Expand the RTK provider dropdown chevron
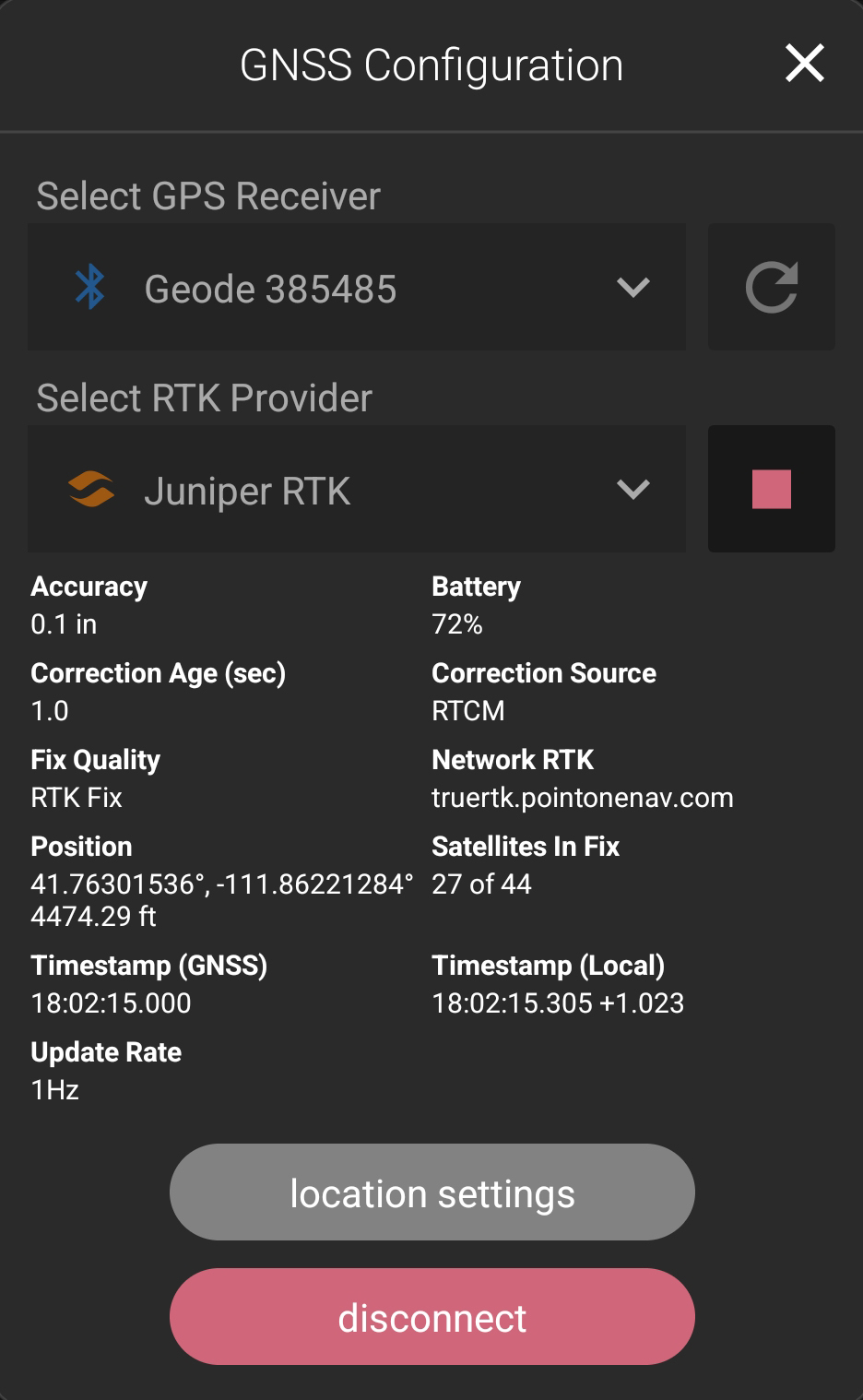Screen dimensions: 863x1400 633,491
